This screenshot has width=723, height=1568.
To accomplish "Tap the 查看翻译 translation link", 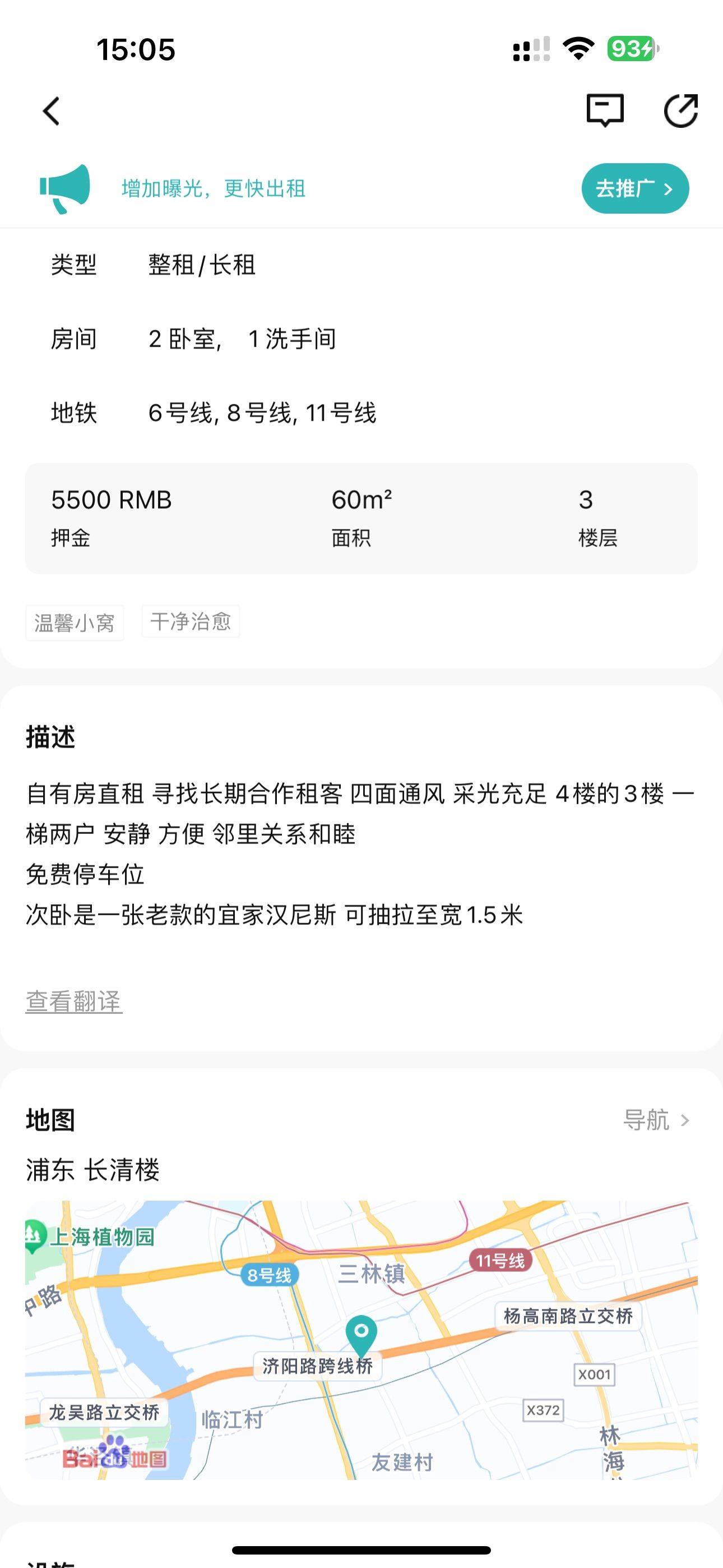I will [73, 1001].
